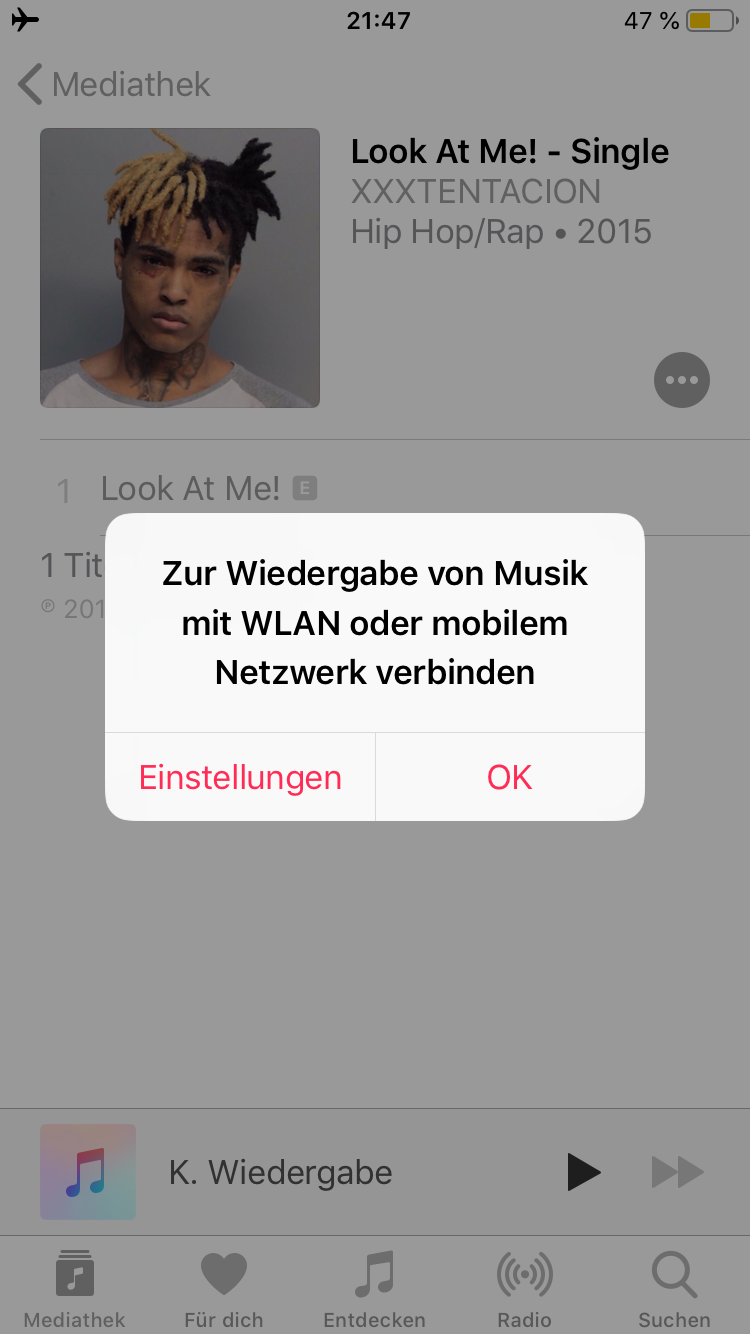Go back to Mediathek
Image resolution: width=750 pixels, height=1334 pixels.
115,85
